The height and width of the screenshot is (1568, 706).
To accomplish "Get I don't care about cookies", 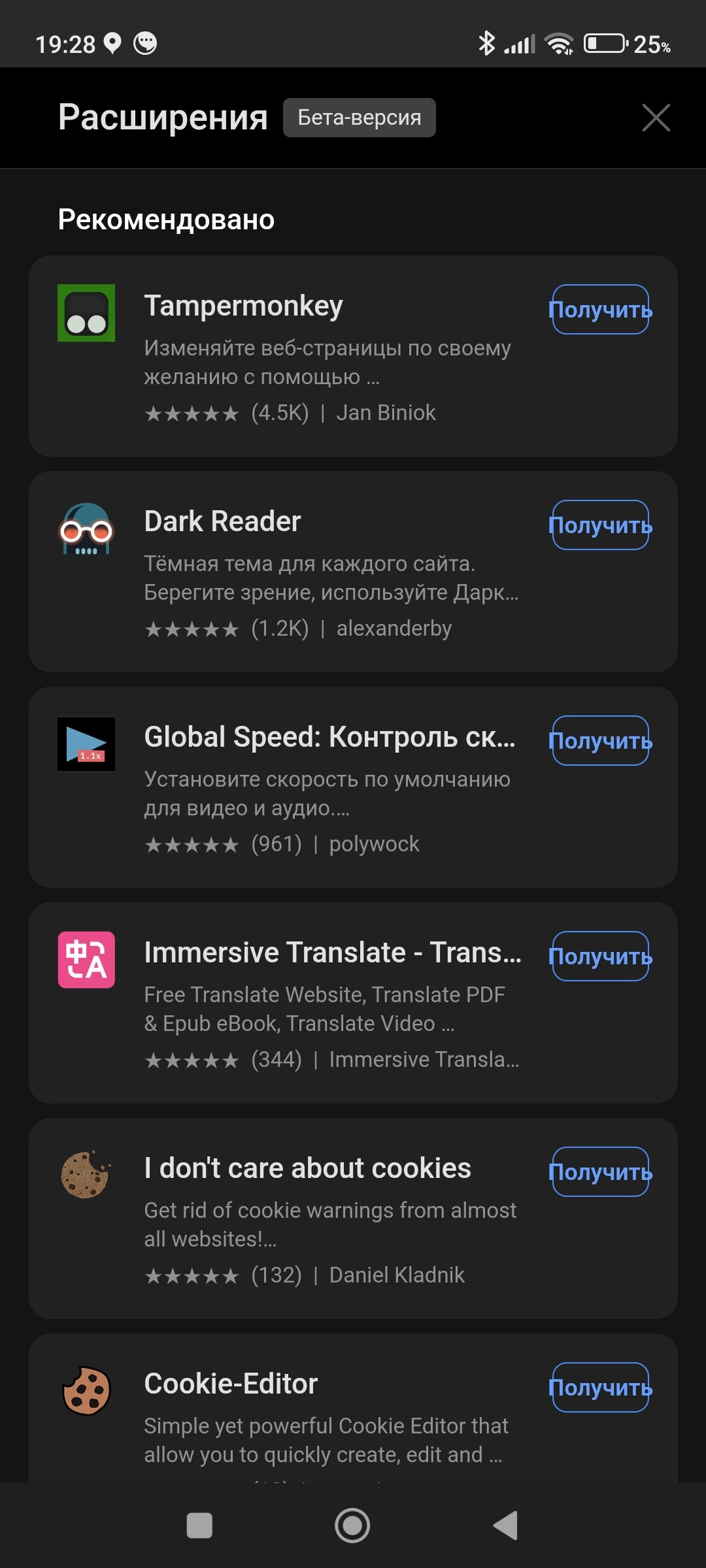I will 600,1172.
